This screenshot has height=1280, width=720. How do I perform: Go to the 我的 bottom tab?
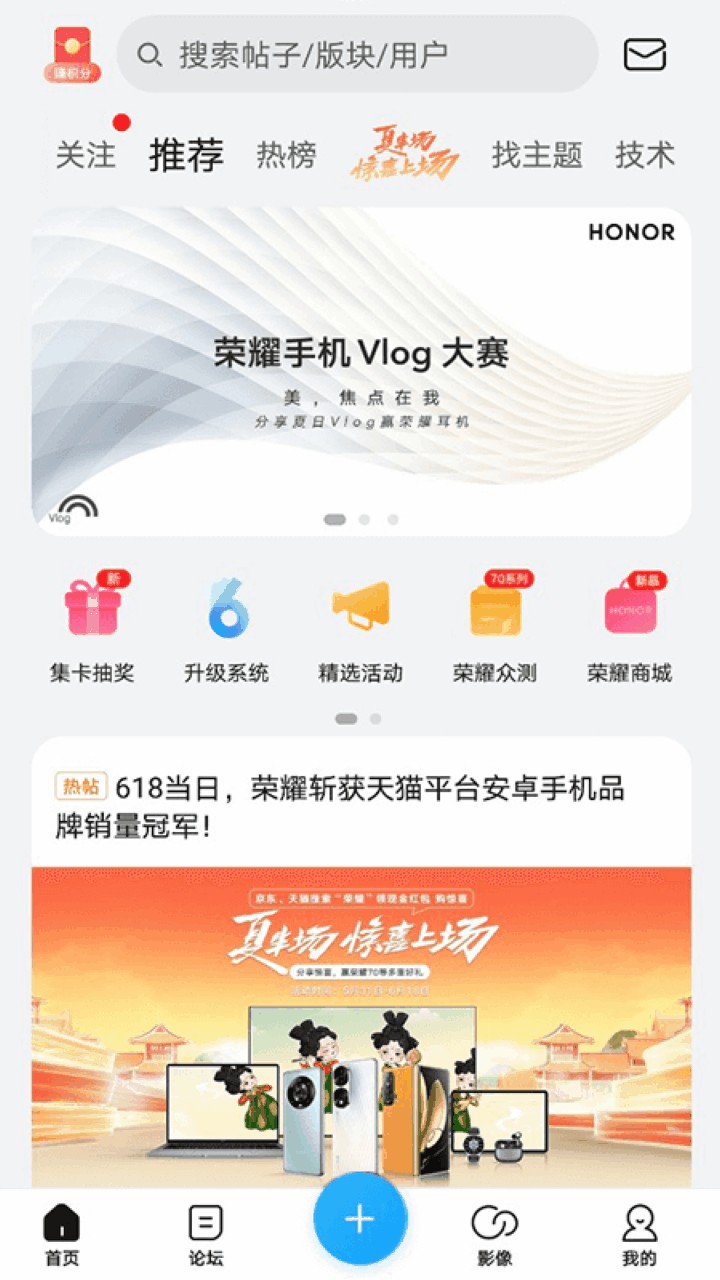pos(639,1235)
